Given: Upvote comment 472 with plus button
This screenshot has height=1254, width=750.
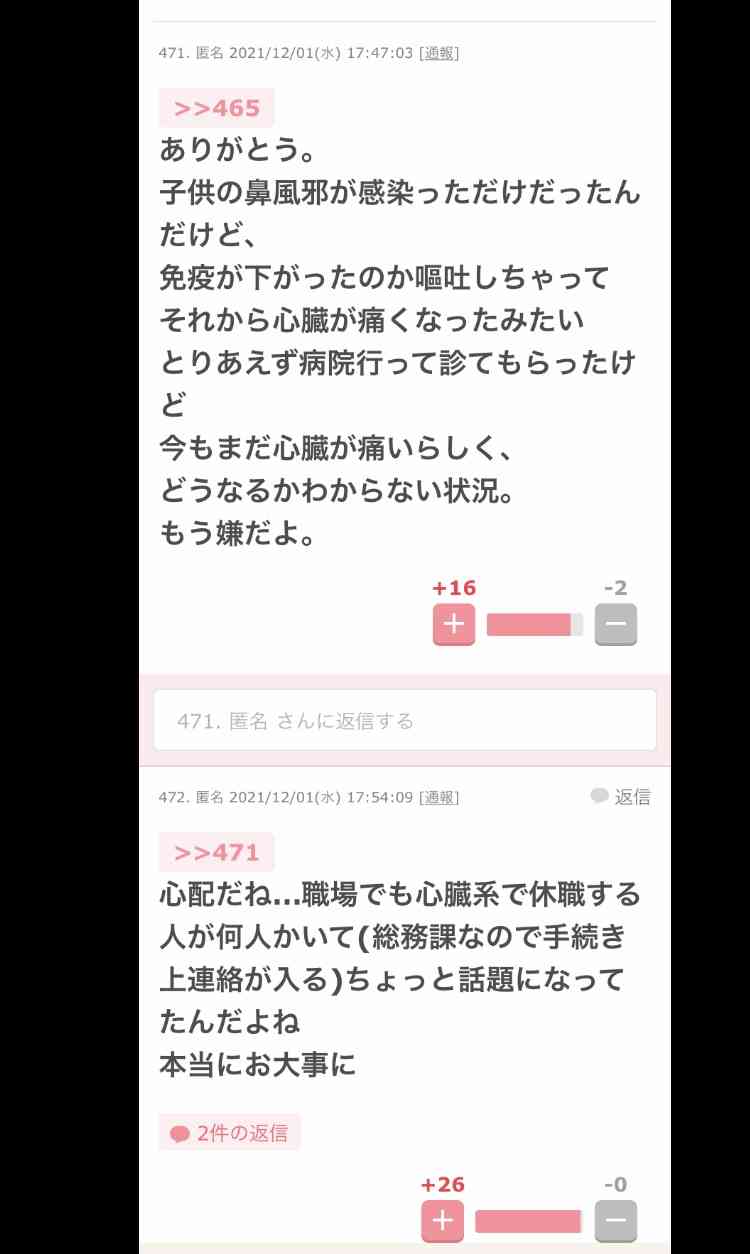Looking at the screenshot, I should tap(442, 1221).
